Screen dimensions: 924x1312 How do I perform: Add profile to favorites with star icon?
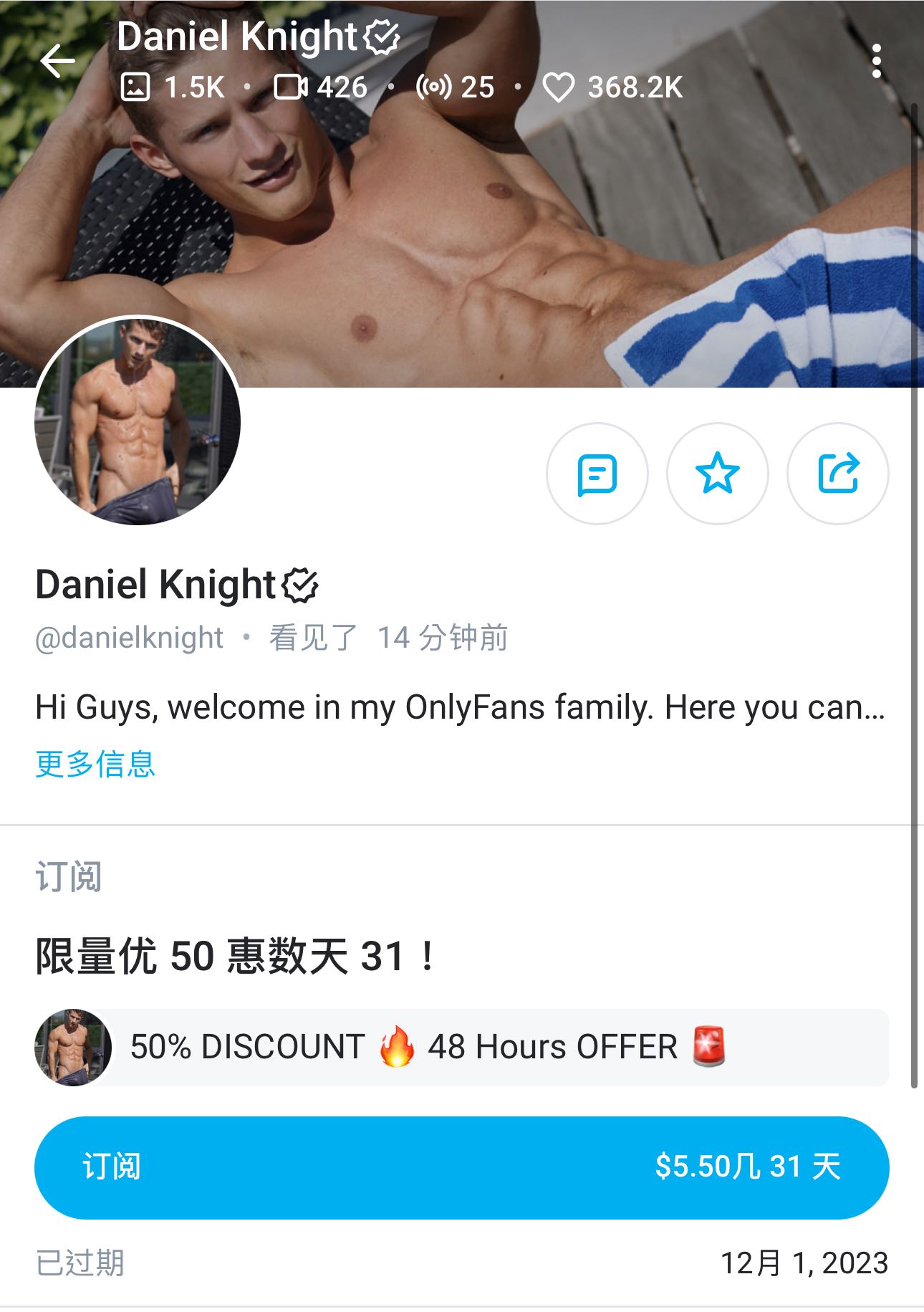coord(717,474)
